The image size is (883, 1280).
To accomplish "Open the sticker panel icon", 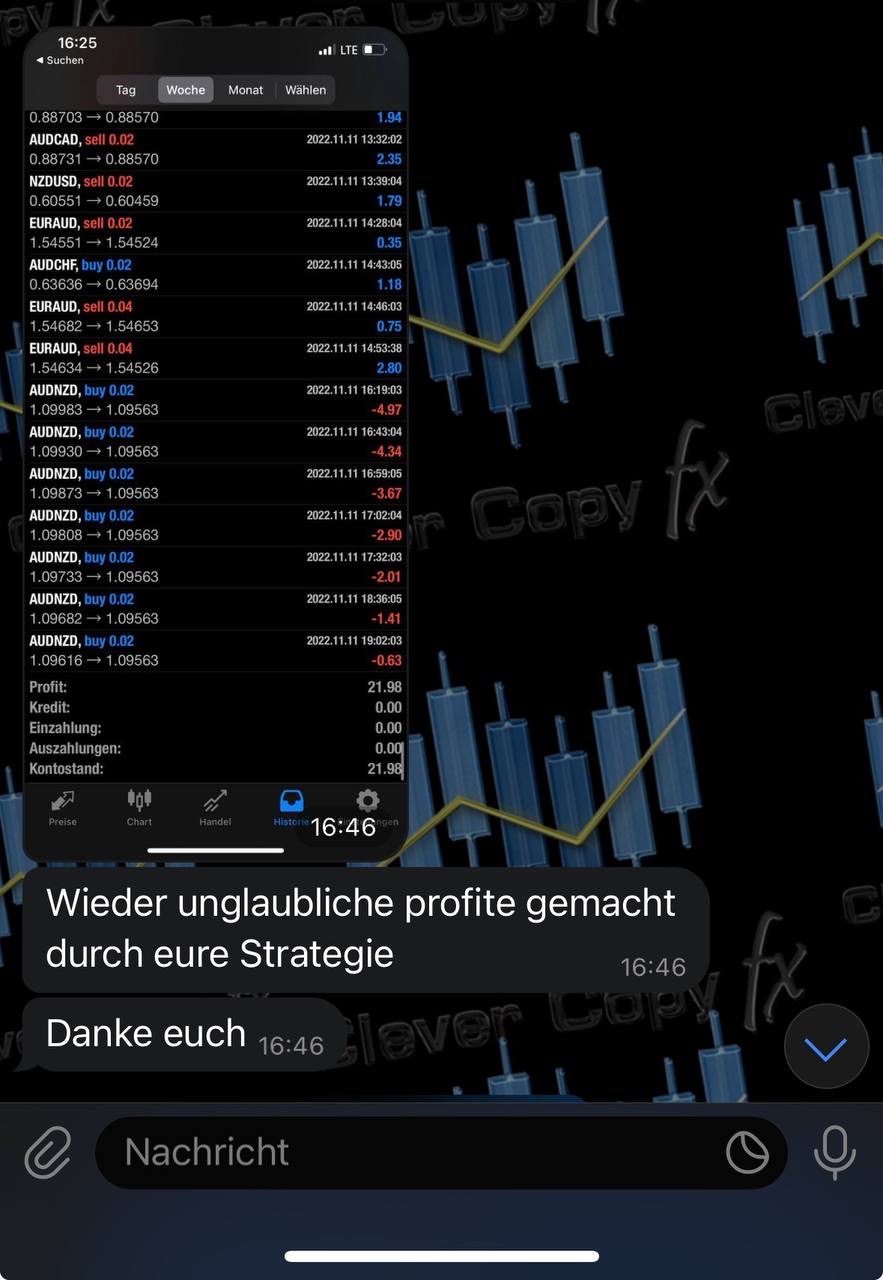I will (x=747, y=1152).
